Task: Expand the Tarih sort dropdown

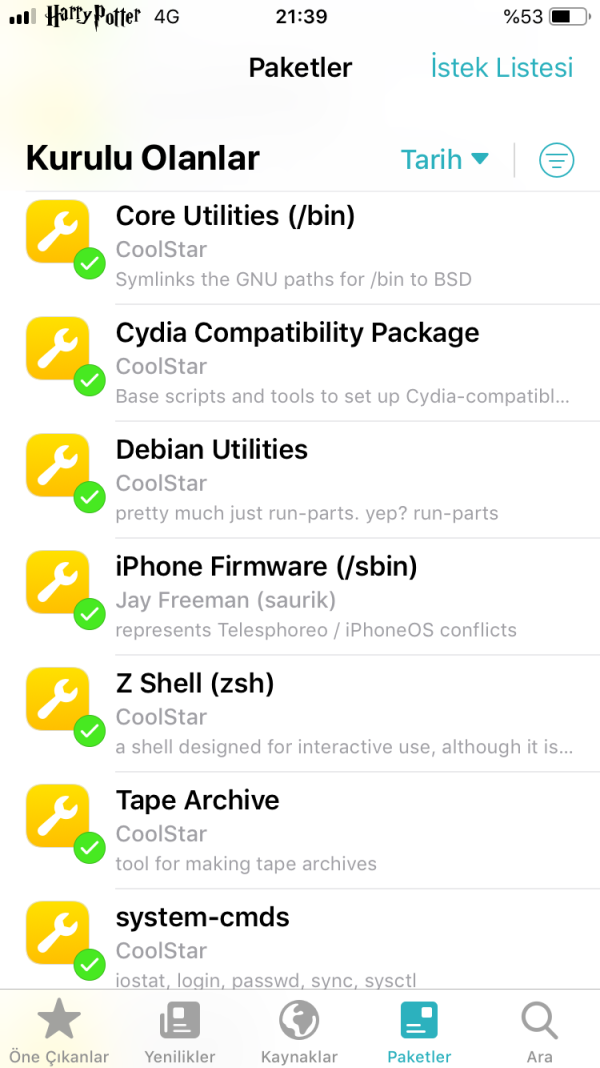Action: [x=444, y=160]
